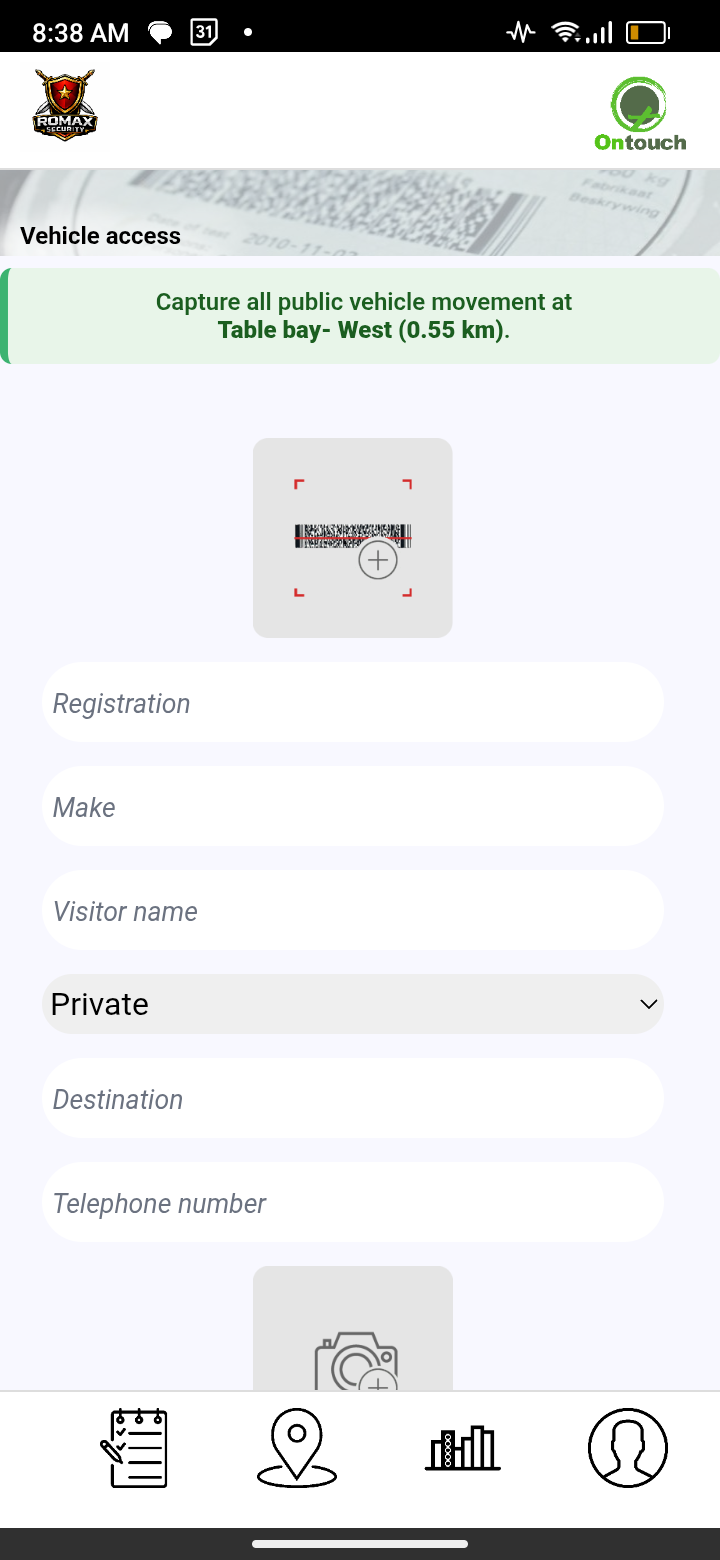Open the checklist tab in bottom bar
Image resolution: width=720 pixels, height=1560 pixels.
[x=135, y=1448]
